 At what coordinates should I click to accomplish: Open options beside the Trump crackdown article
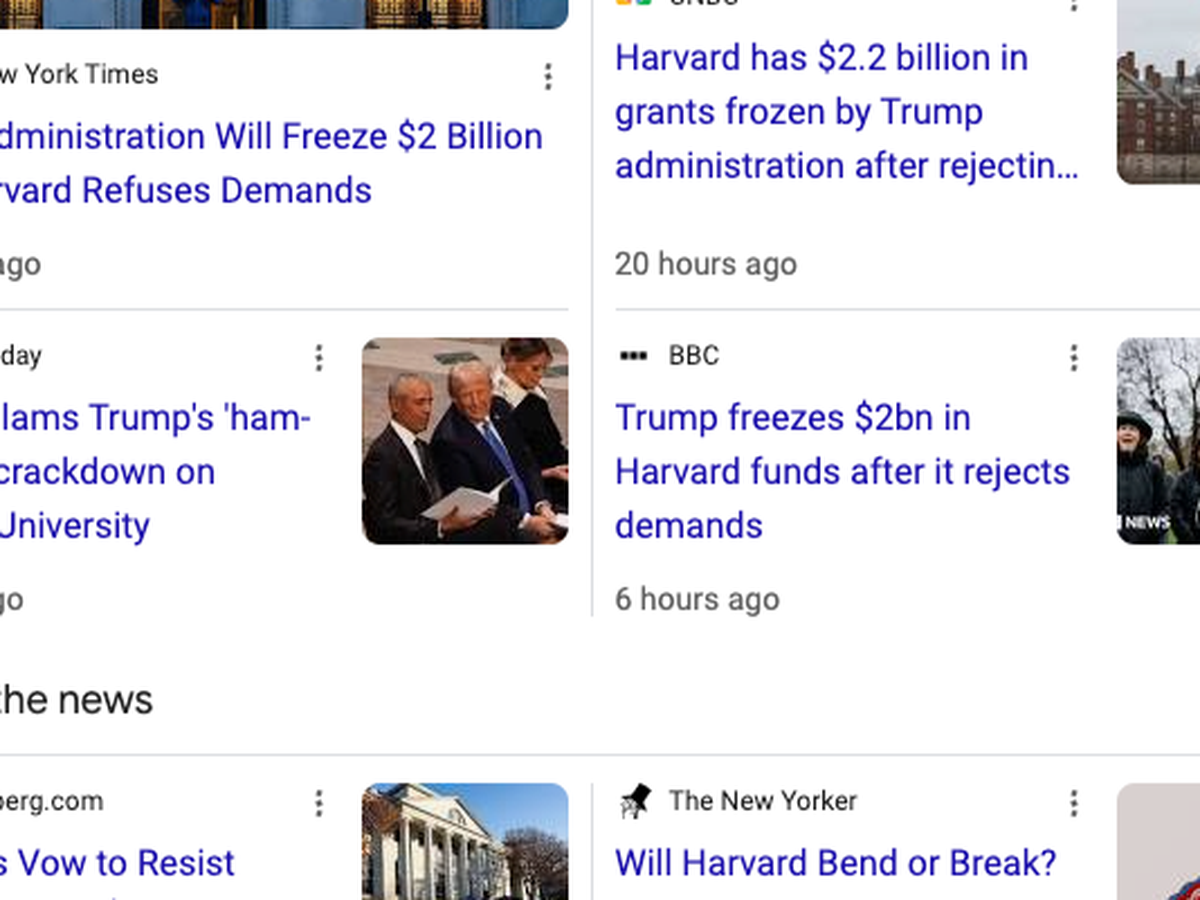click(x=318, y=357)
